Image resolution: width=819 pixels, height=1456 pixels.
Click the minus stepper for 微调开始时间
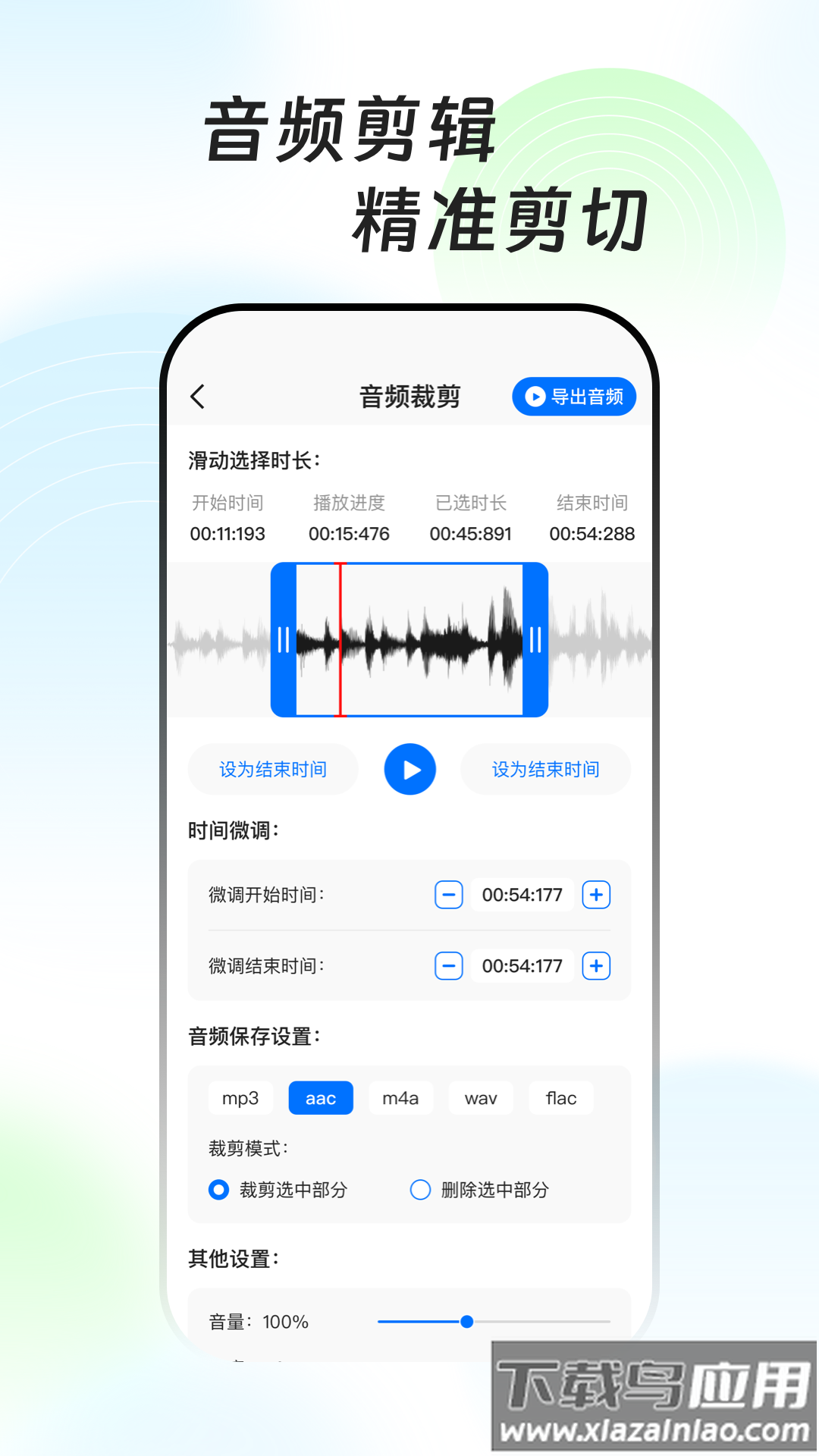pyautogui.click(x=448, y=895)
